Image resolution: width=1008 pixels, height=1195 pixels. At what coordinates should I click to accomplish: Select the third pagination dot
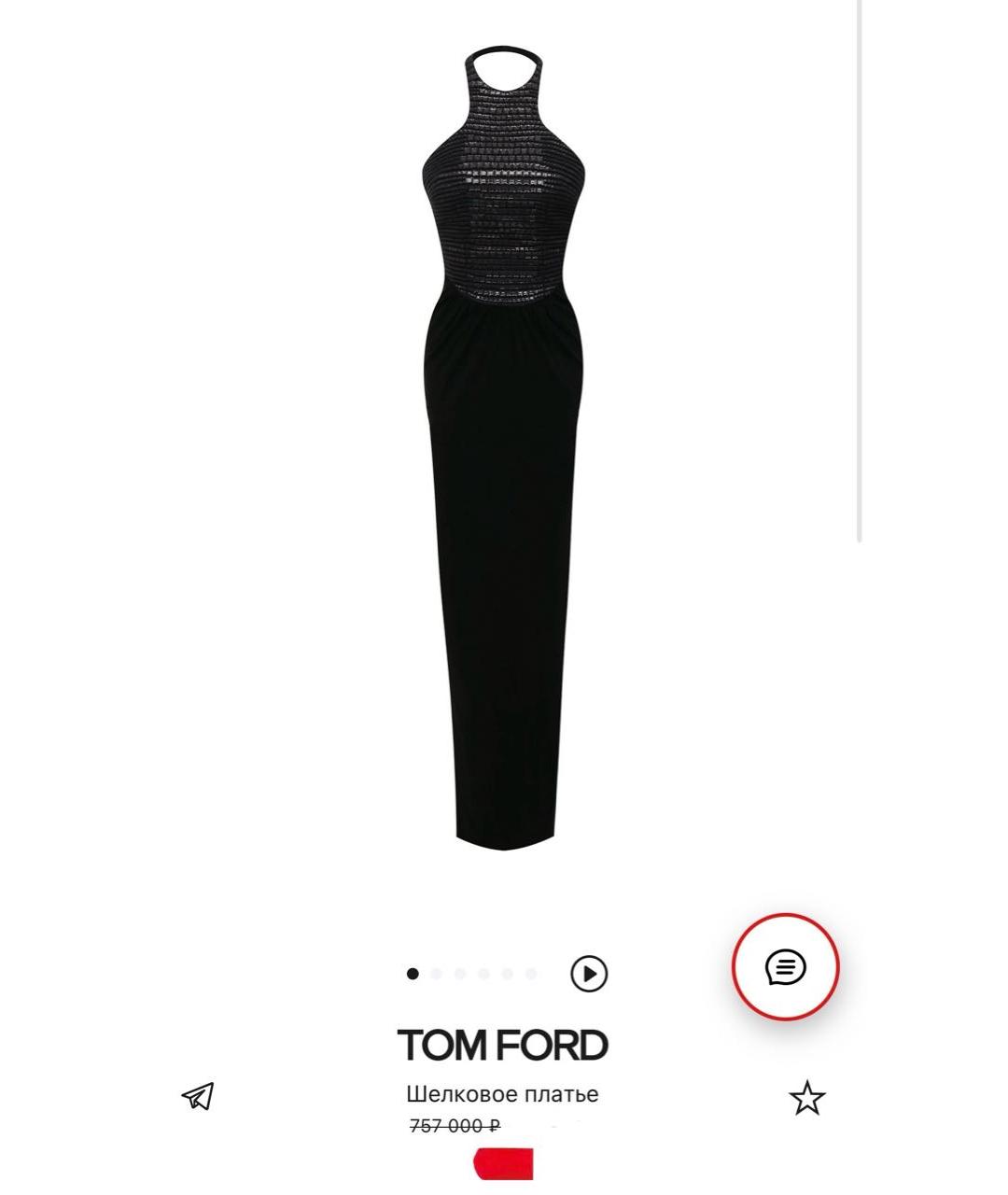[x=459, y=973]
